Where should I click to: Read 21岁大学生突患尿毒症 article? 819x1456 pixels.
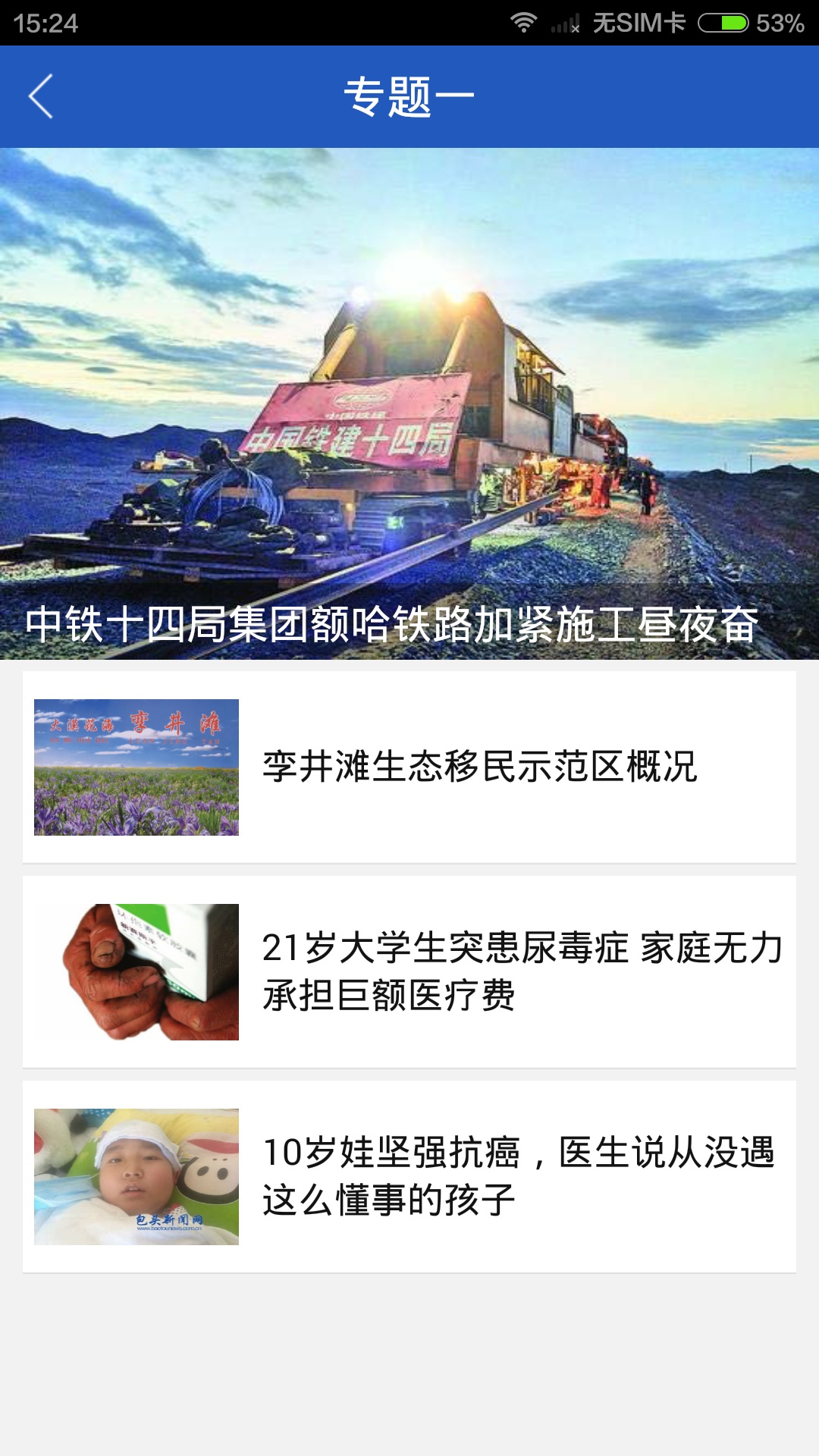coord(409,971)
